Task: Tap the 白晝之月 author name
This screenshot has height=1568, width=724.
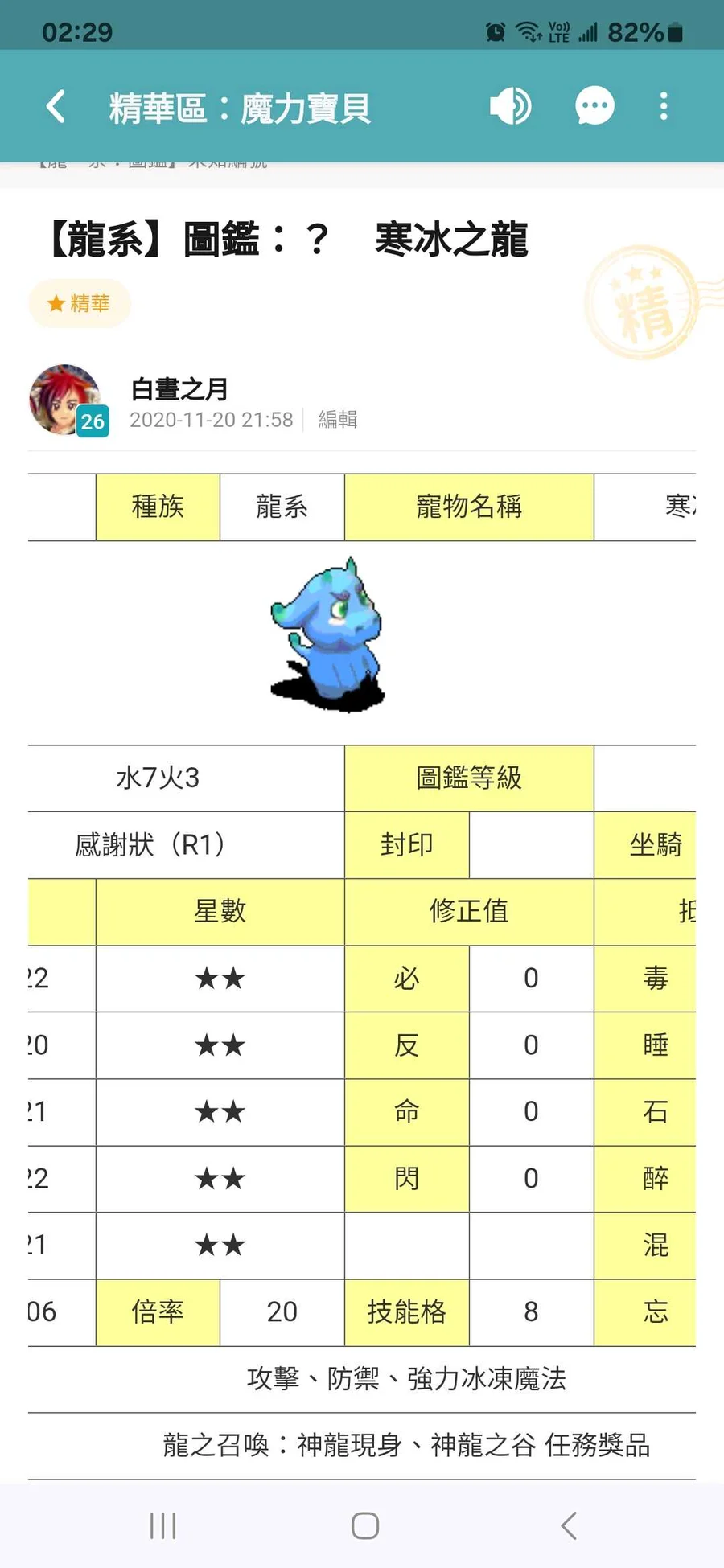Action: (179, 389)
